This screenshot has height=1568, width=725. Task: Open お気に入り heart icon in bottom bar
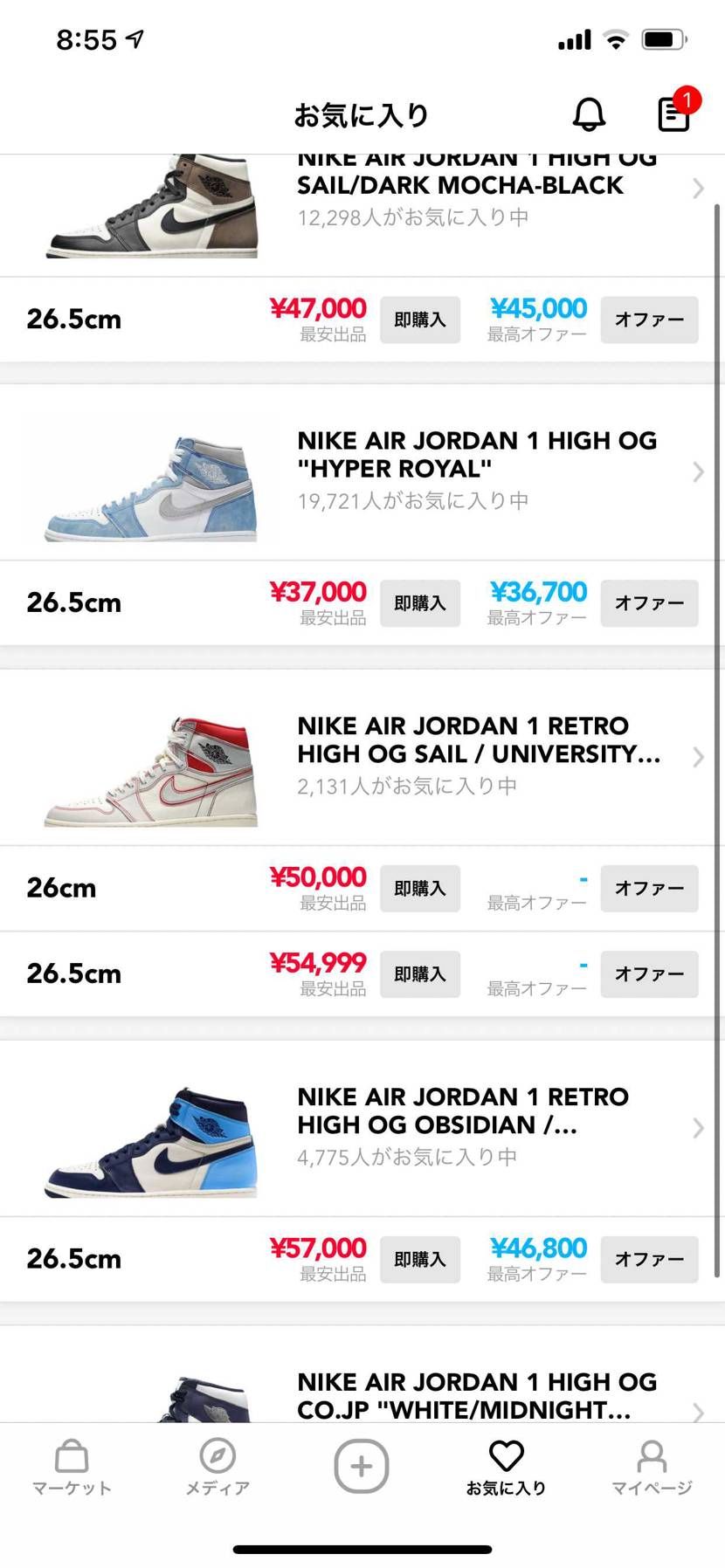[507, 1456]
